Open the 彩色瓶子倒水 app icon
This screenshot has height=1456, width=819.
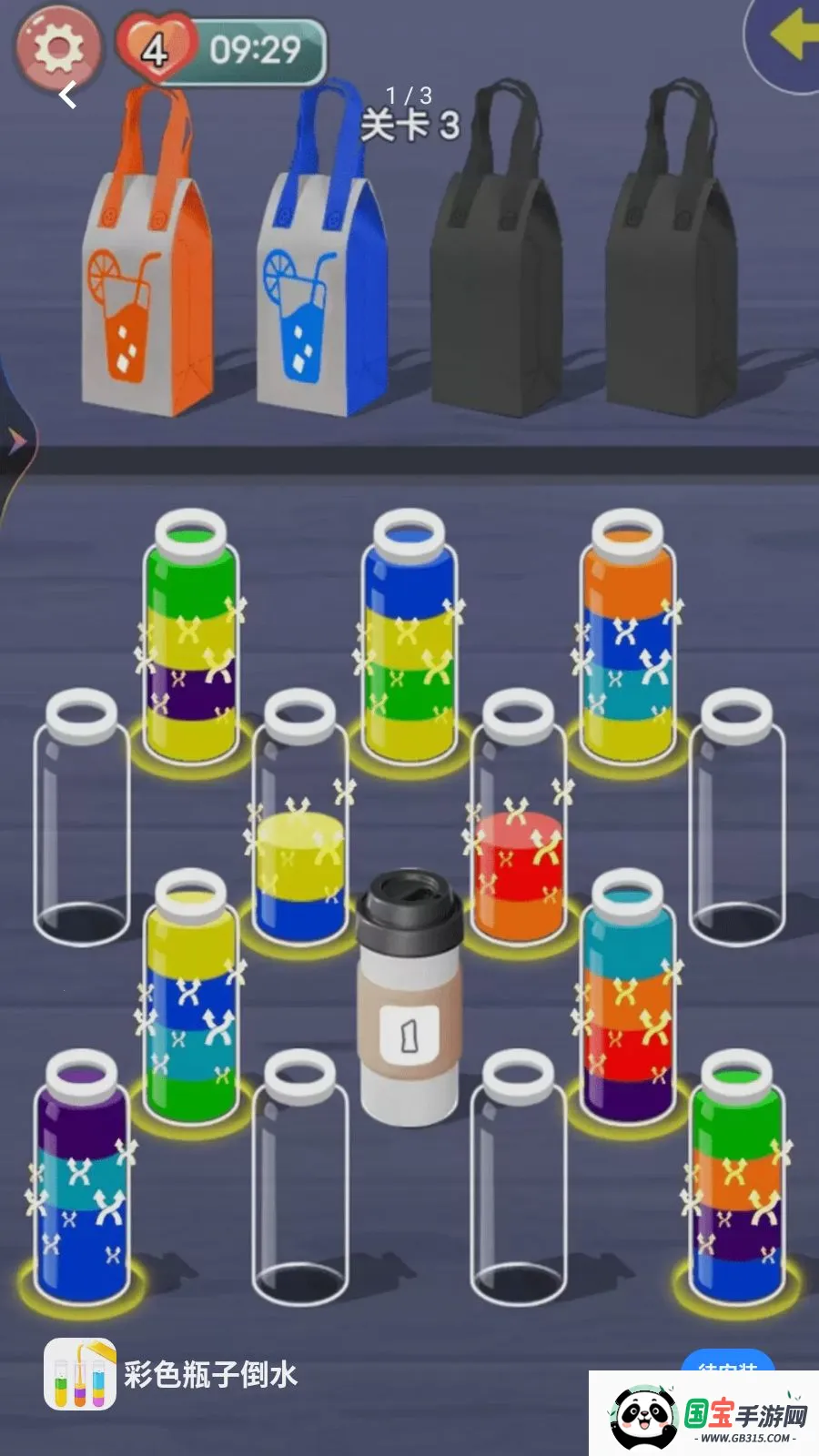point(80,1374)
